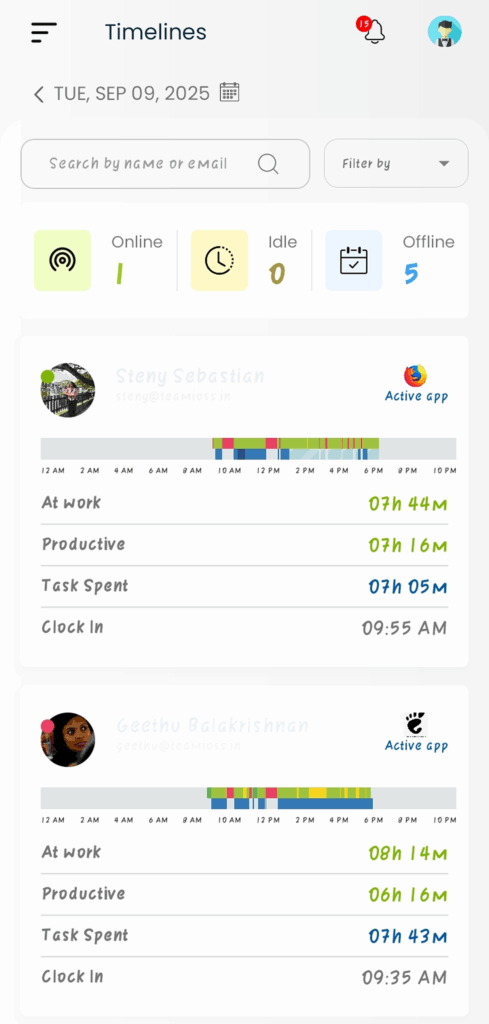Tap the magnifier search icon
Viewport: 489px width, 1024px height.
(268, 163)
